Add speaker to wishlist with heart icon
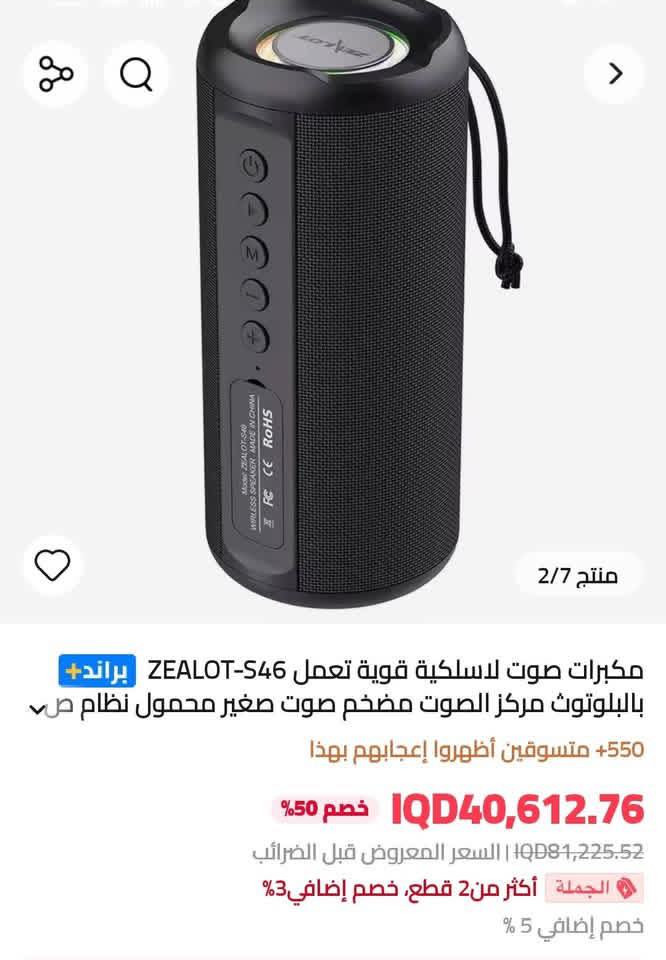This screenshot has height=960, width=666. (x=53, y=566)
